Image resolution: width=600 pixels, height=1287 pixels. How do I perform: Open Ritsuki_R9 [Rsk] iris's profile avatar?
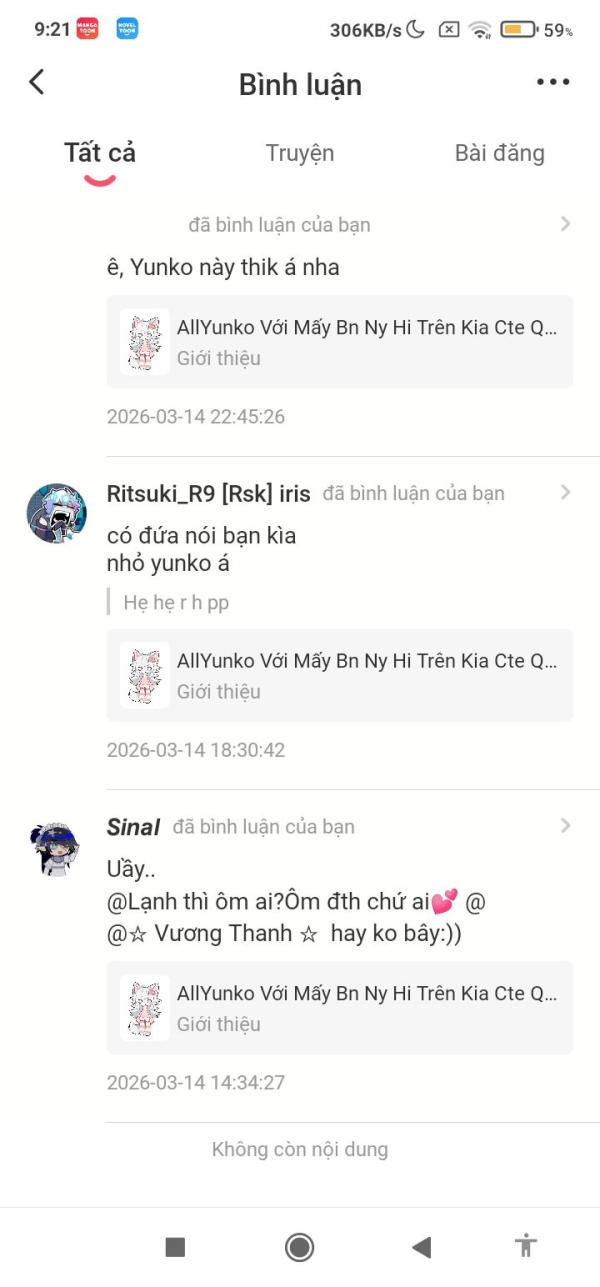[56, 513]
